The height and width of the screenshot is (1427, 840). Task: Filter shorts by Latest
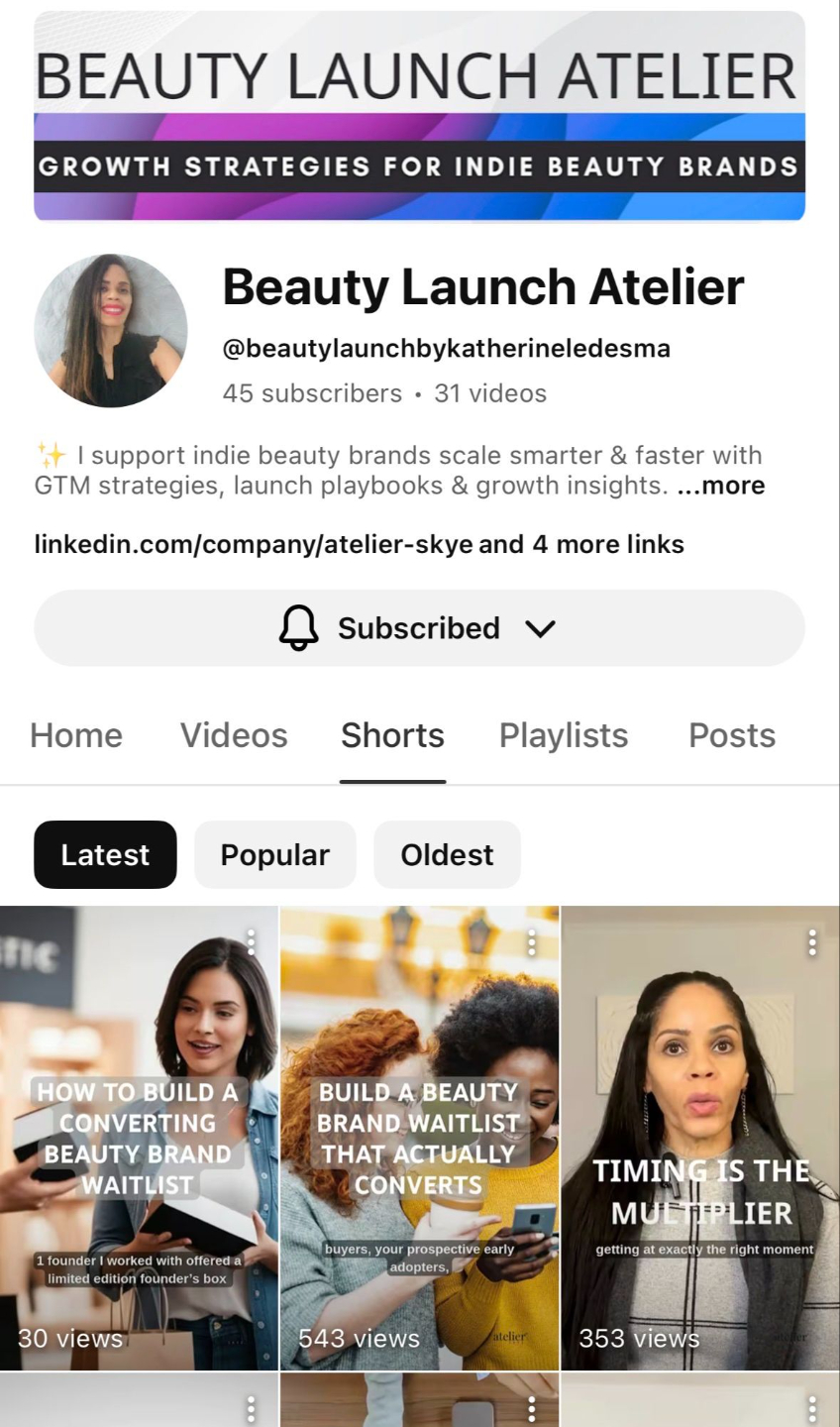[105, 854]
